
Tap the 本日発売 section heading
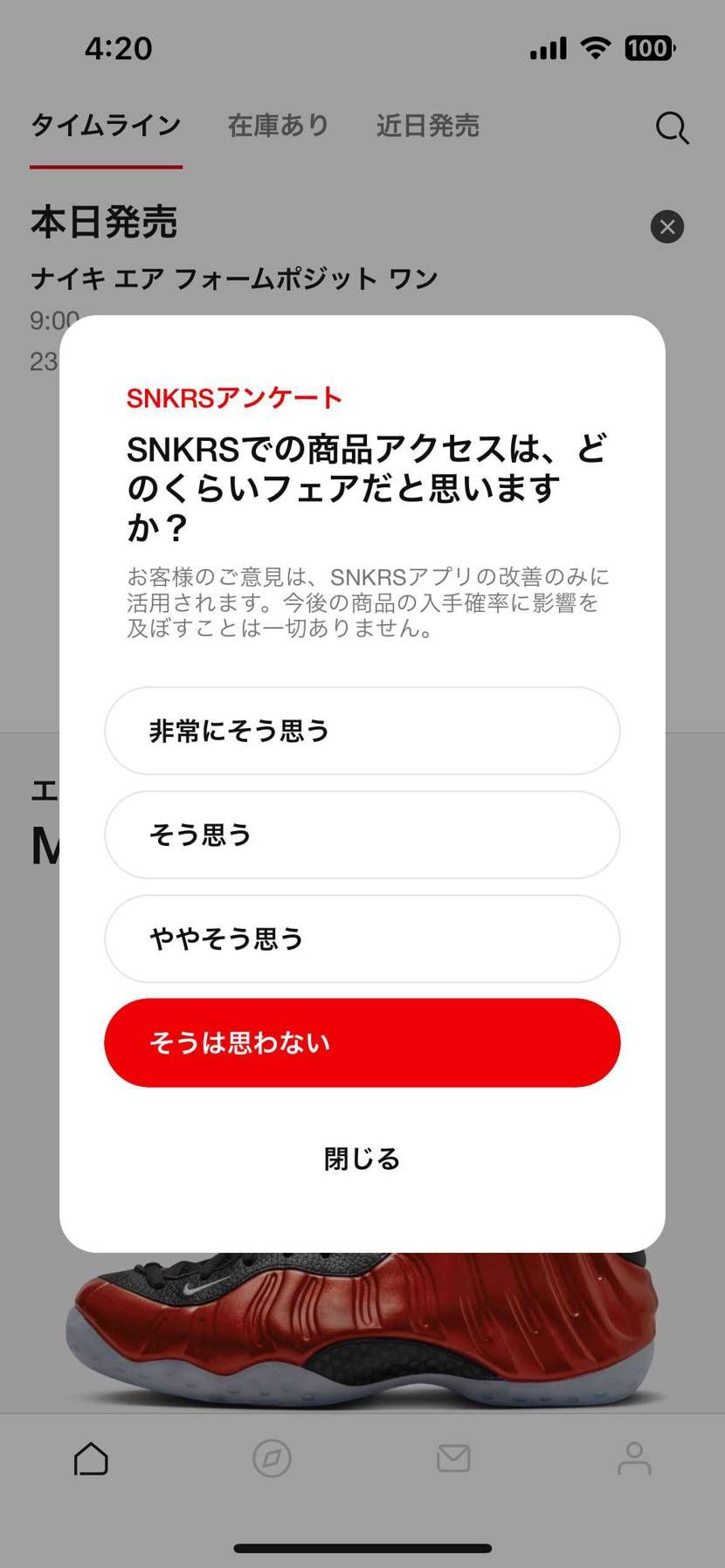tap(104, 223)
